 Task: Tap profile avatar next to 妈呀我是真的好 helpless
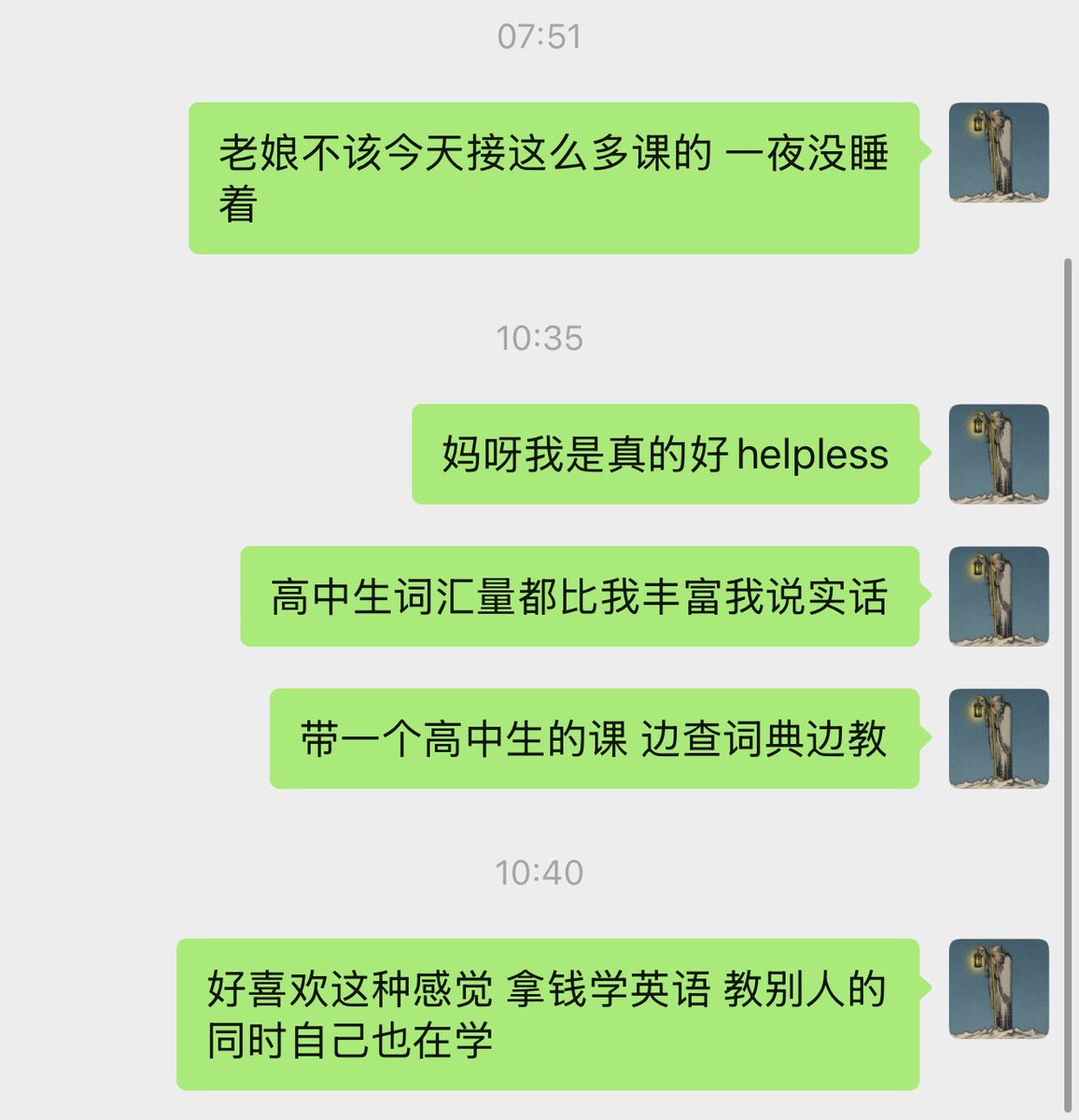coord(999,454)
